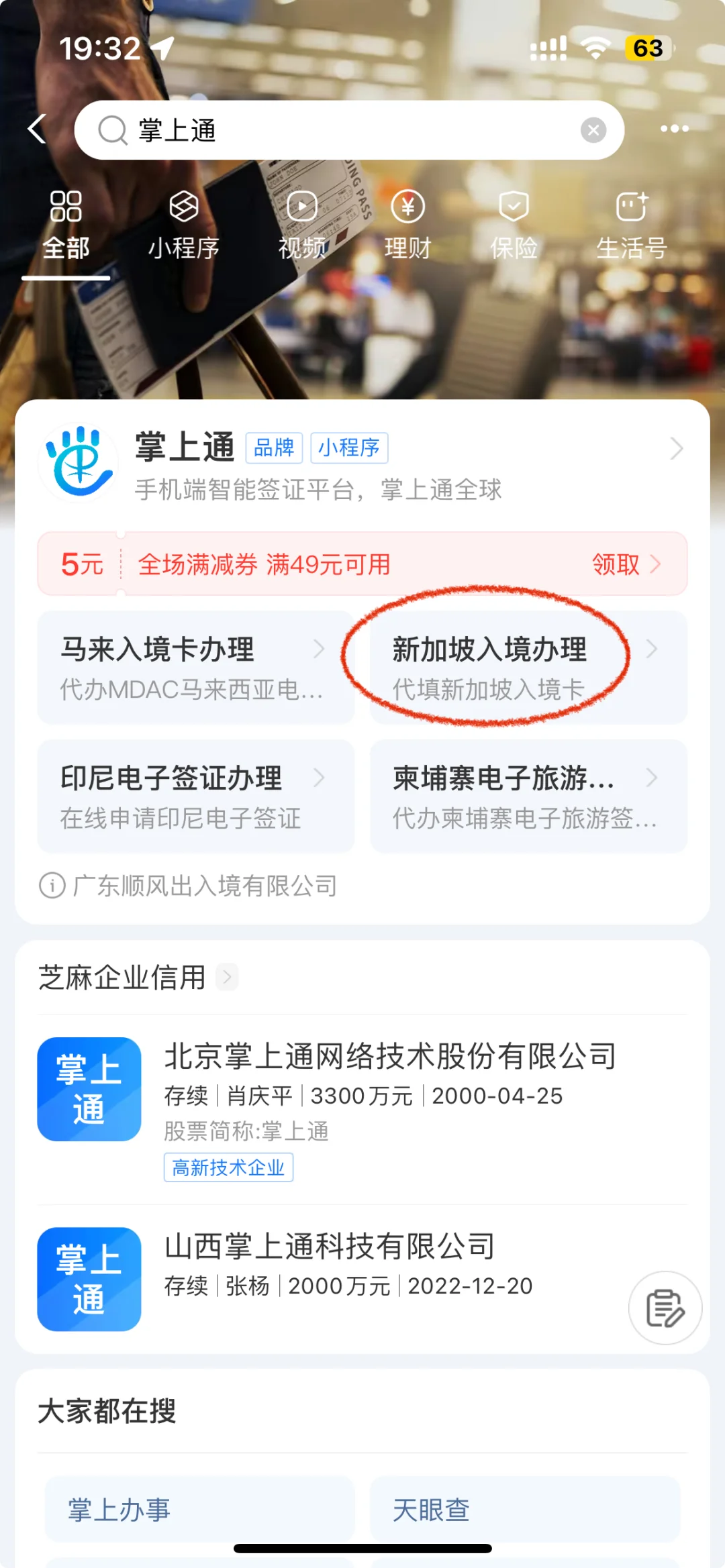Clear the search text
The width and height of the screenshot is (725, 1568).
(593, 130)
